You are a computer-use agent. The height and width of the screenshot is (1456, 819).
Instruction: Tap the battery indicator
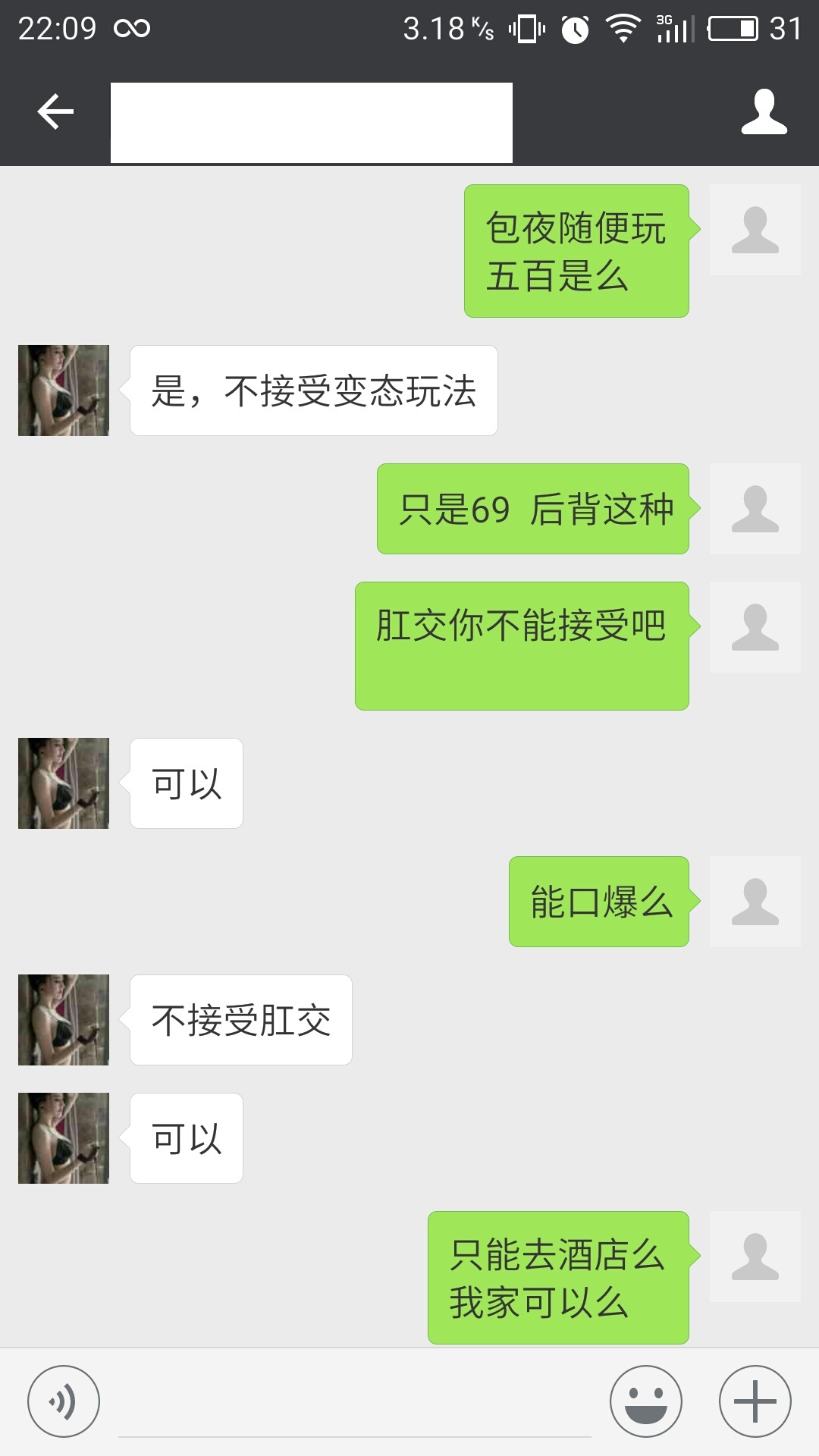(733, 29)
